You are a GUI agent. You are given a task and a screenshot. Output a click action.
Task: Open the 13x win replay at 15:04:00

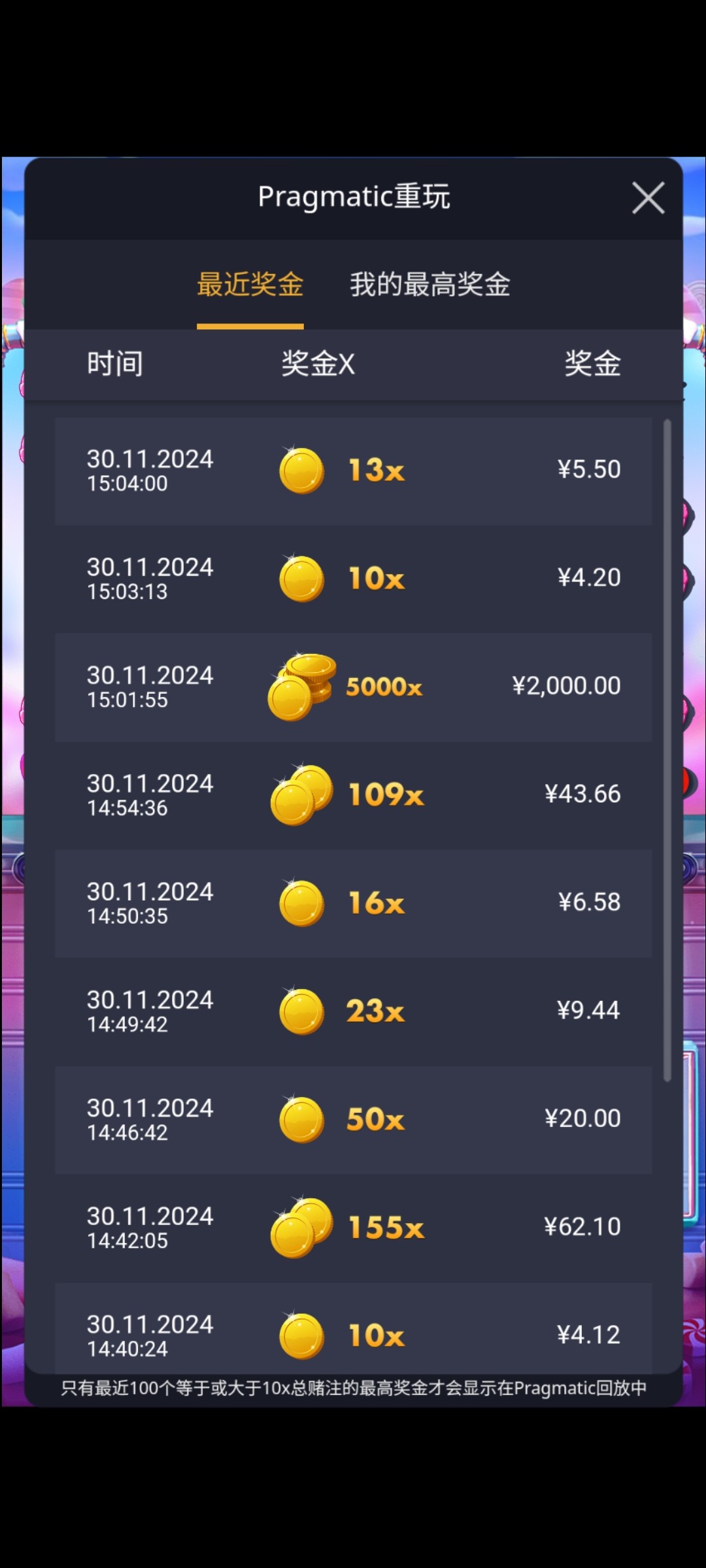(x=354, y=471)
